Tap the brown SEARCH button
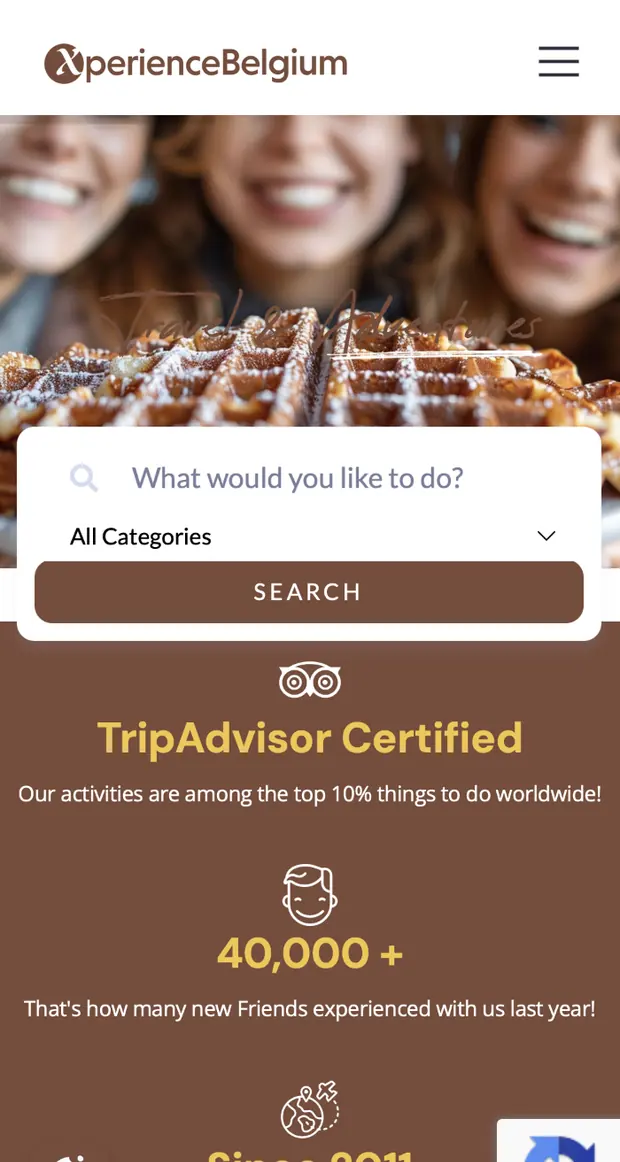620x1162 pixels. click(309, 591)
